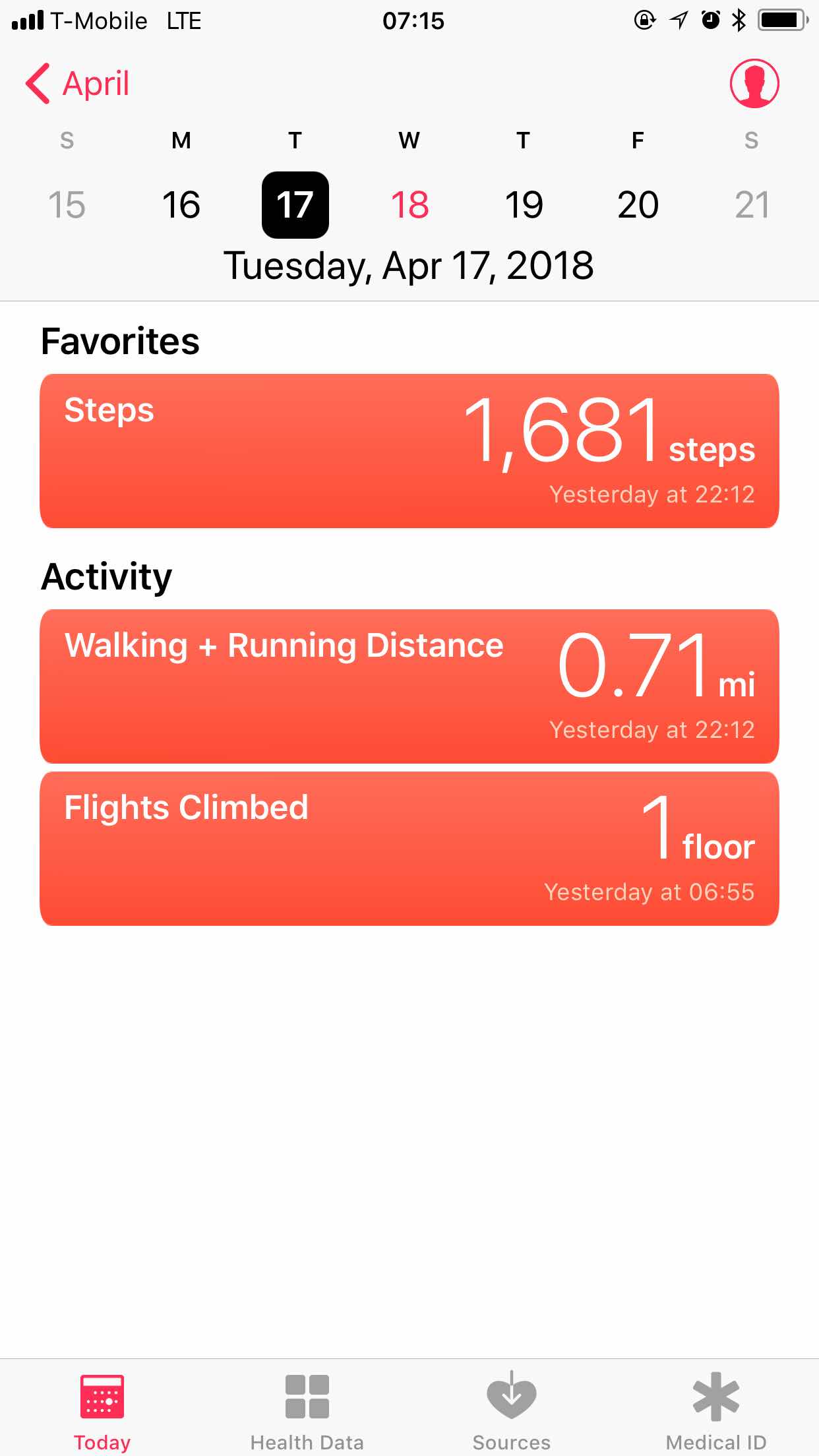
Task: Select Wednesday the 18th
Action: point(409,204)
